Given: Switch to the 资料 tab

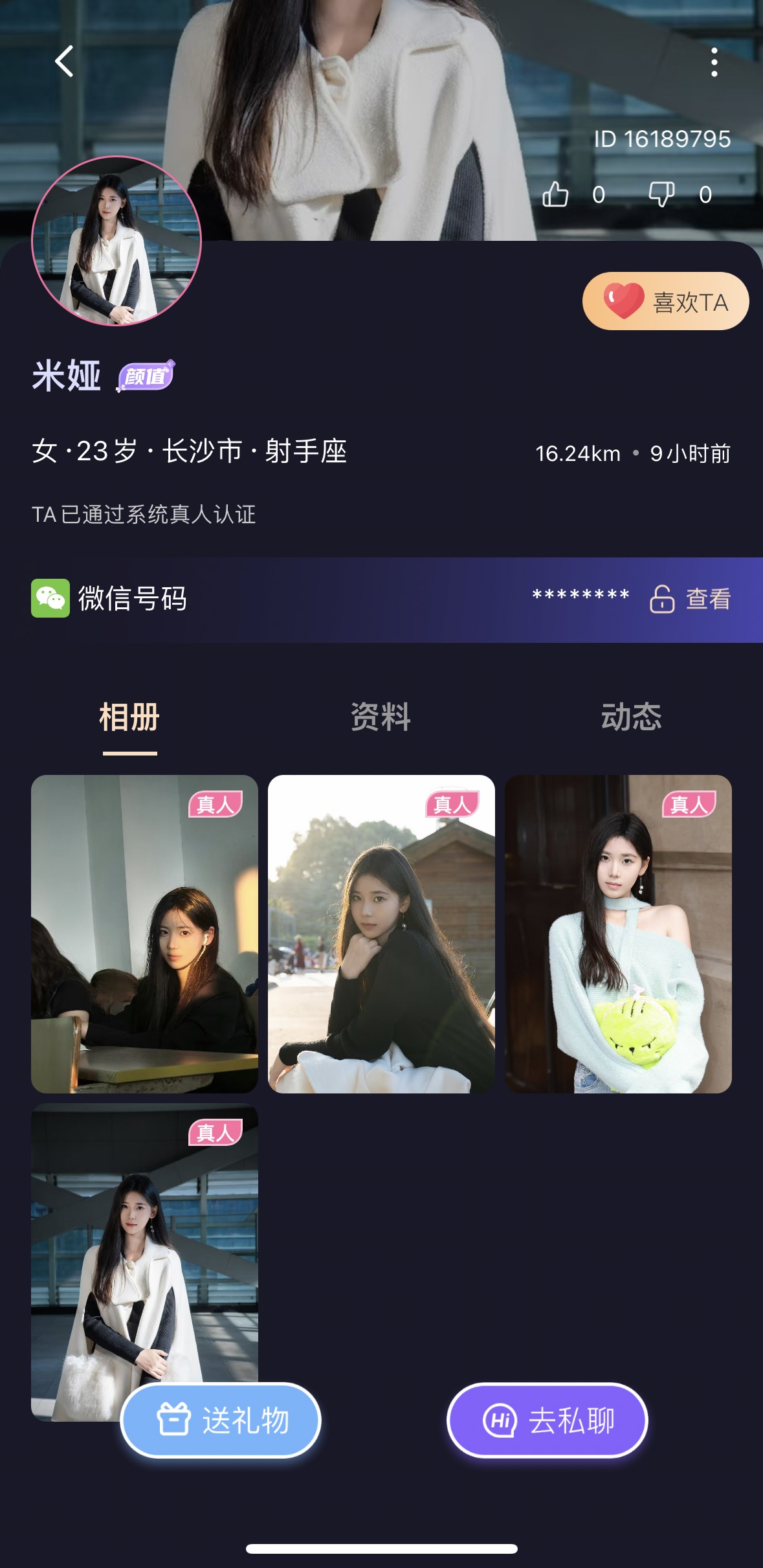Looking at the screenshot, I should 381,717.
